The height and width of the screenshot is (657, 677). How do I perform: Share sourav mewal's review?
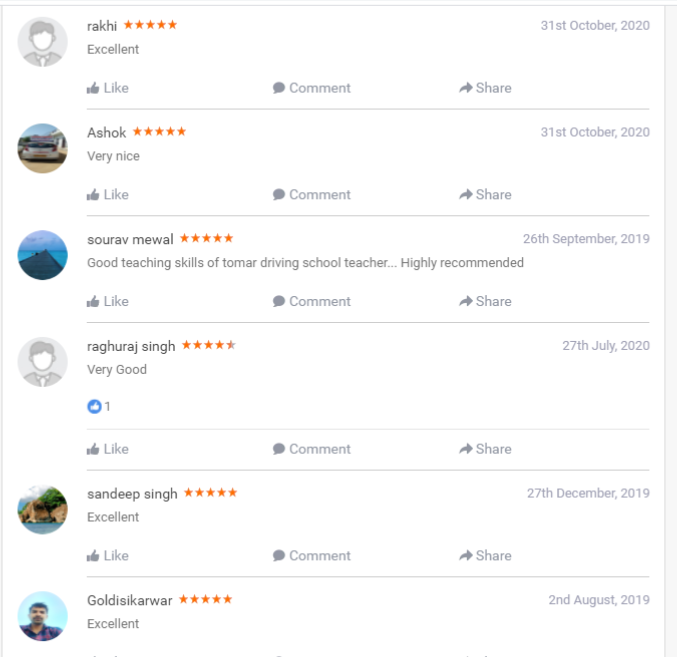pos(485,301)
